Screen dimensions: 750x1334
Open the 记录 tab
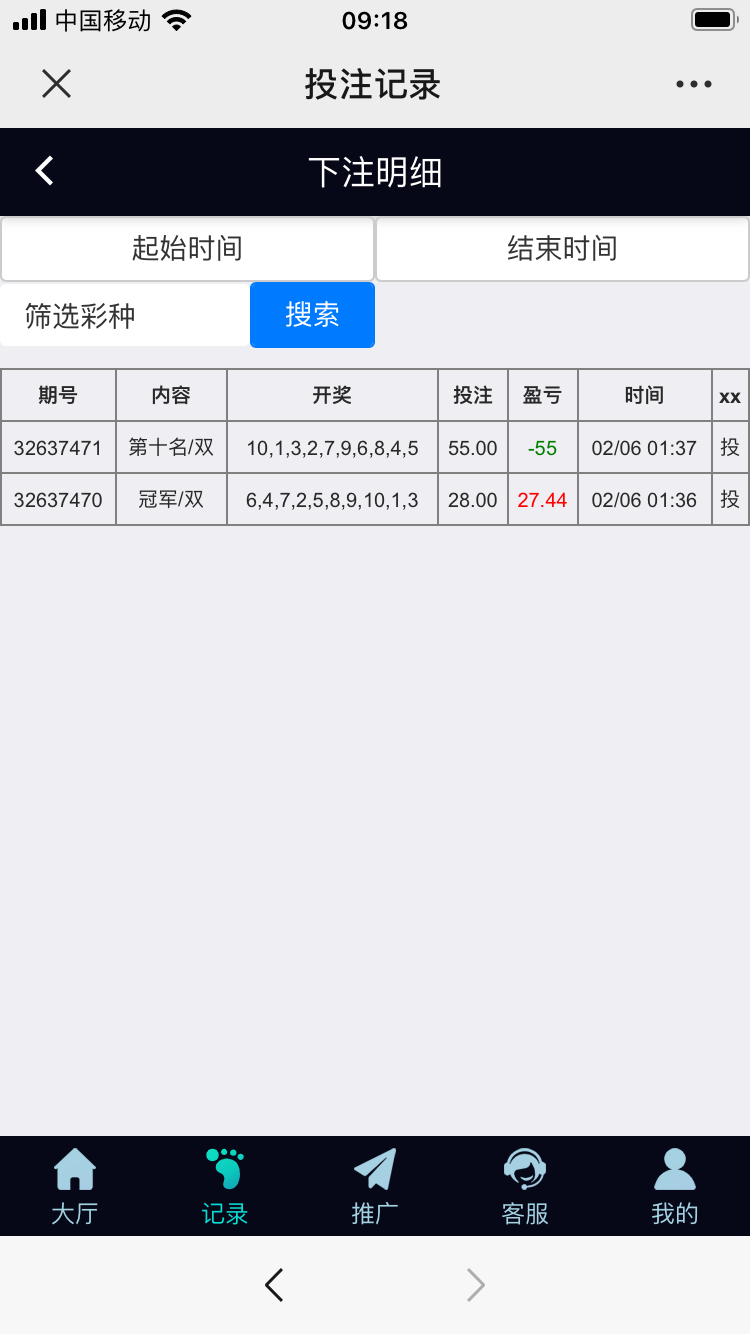coord(225,1187)
